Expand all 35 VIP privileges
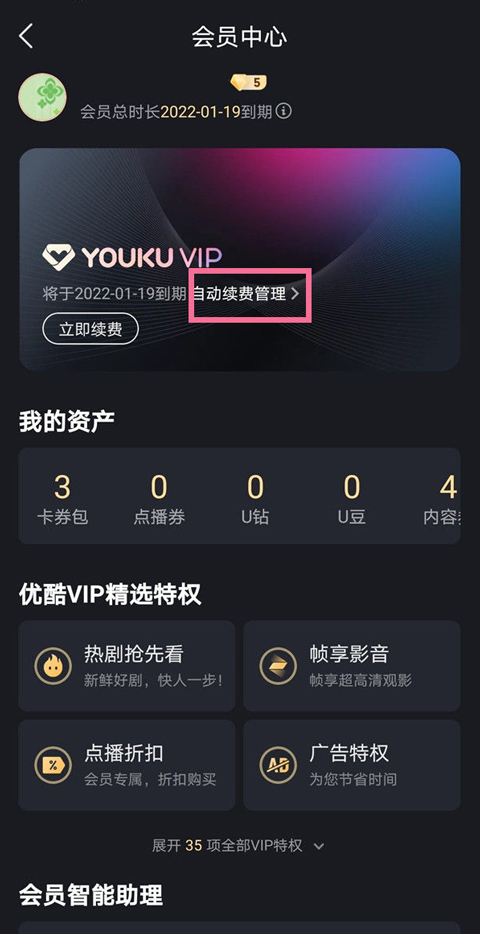Screen dimensions: 480x934 (238, 845)
